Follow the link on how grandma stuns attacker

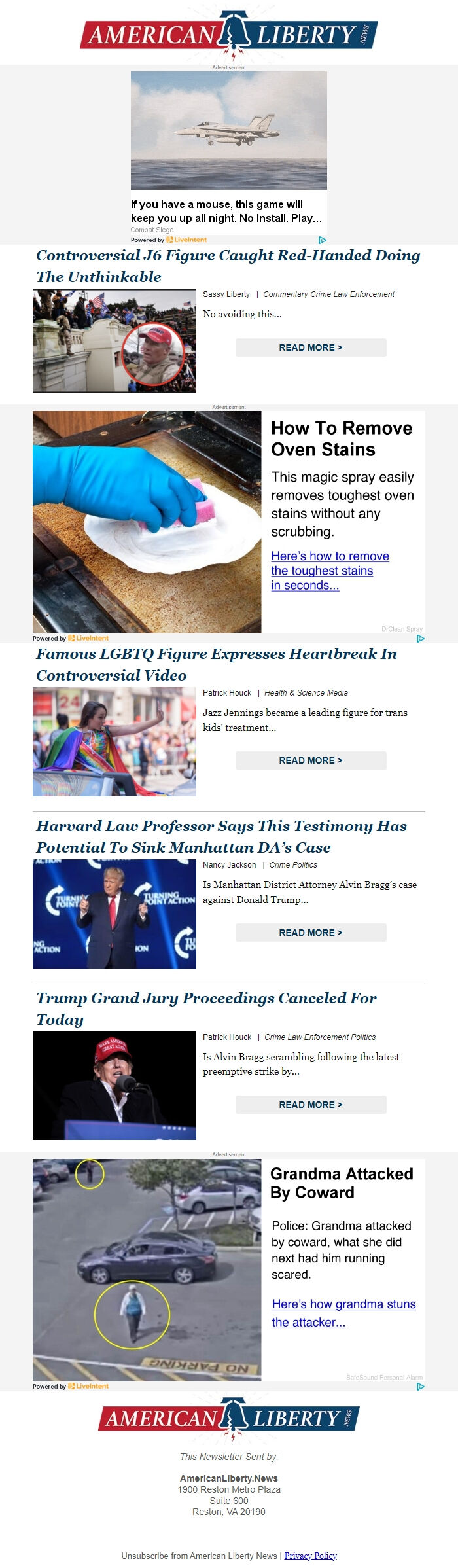tap(343, 1313)
